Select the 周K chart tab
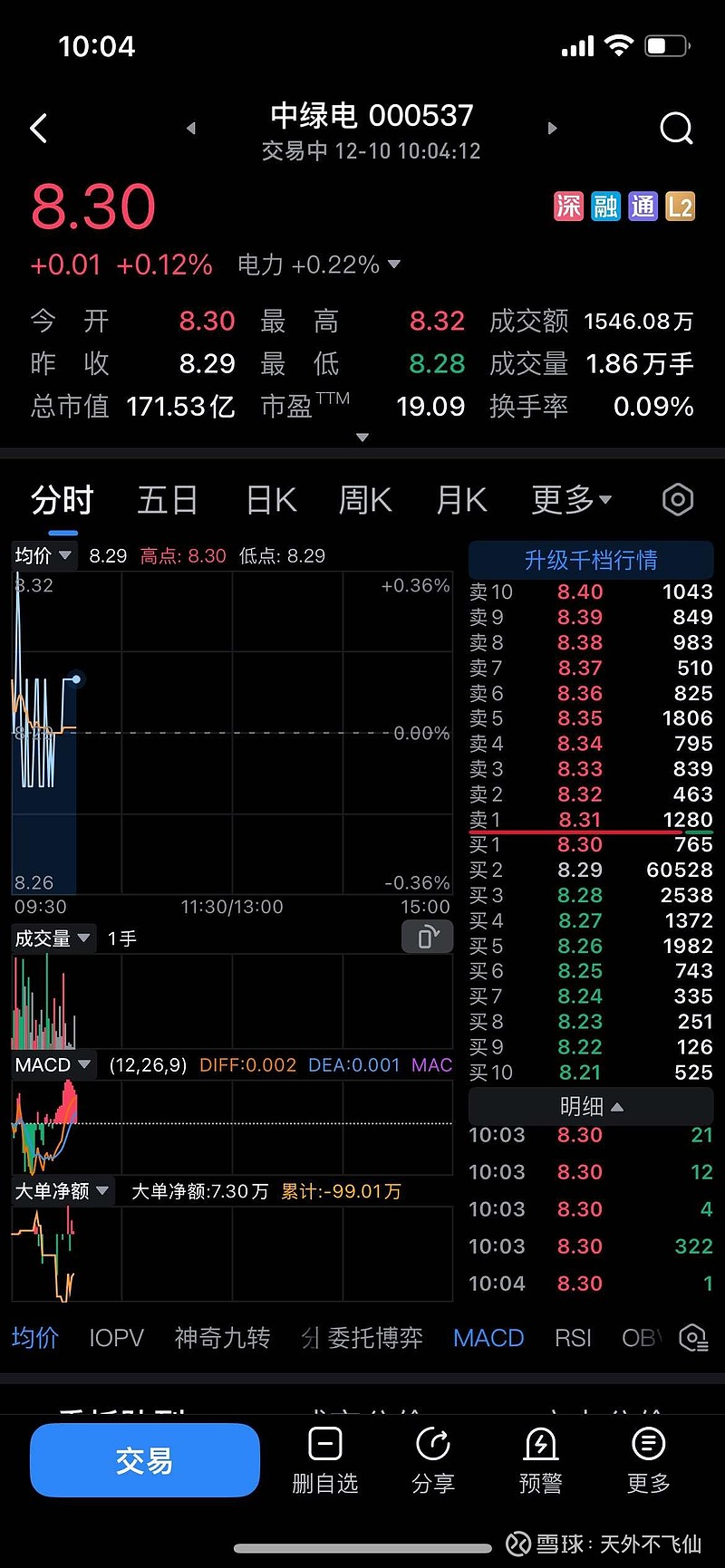The height and width of the screenshot is (1568, 725). [x=364, y=500]
